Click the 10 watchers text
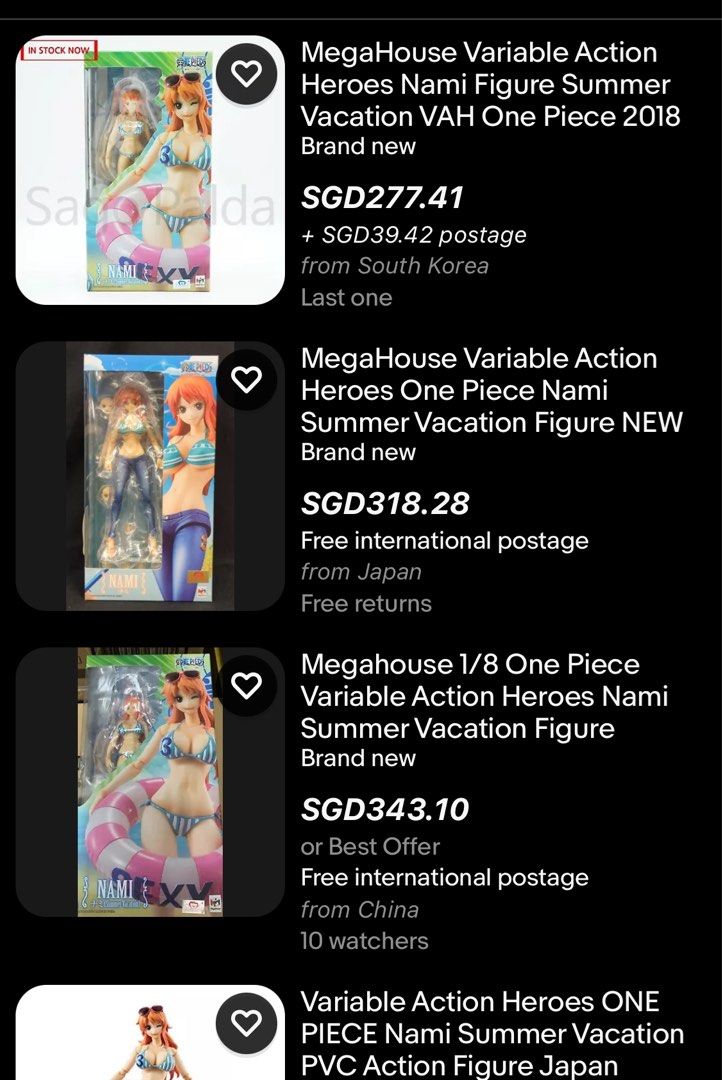 click(363, 940)
